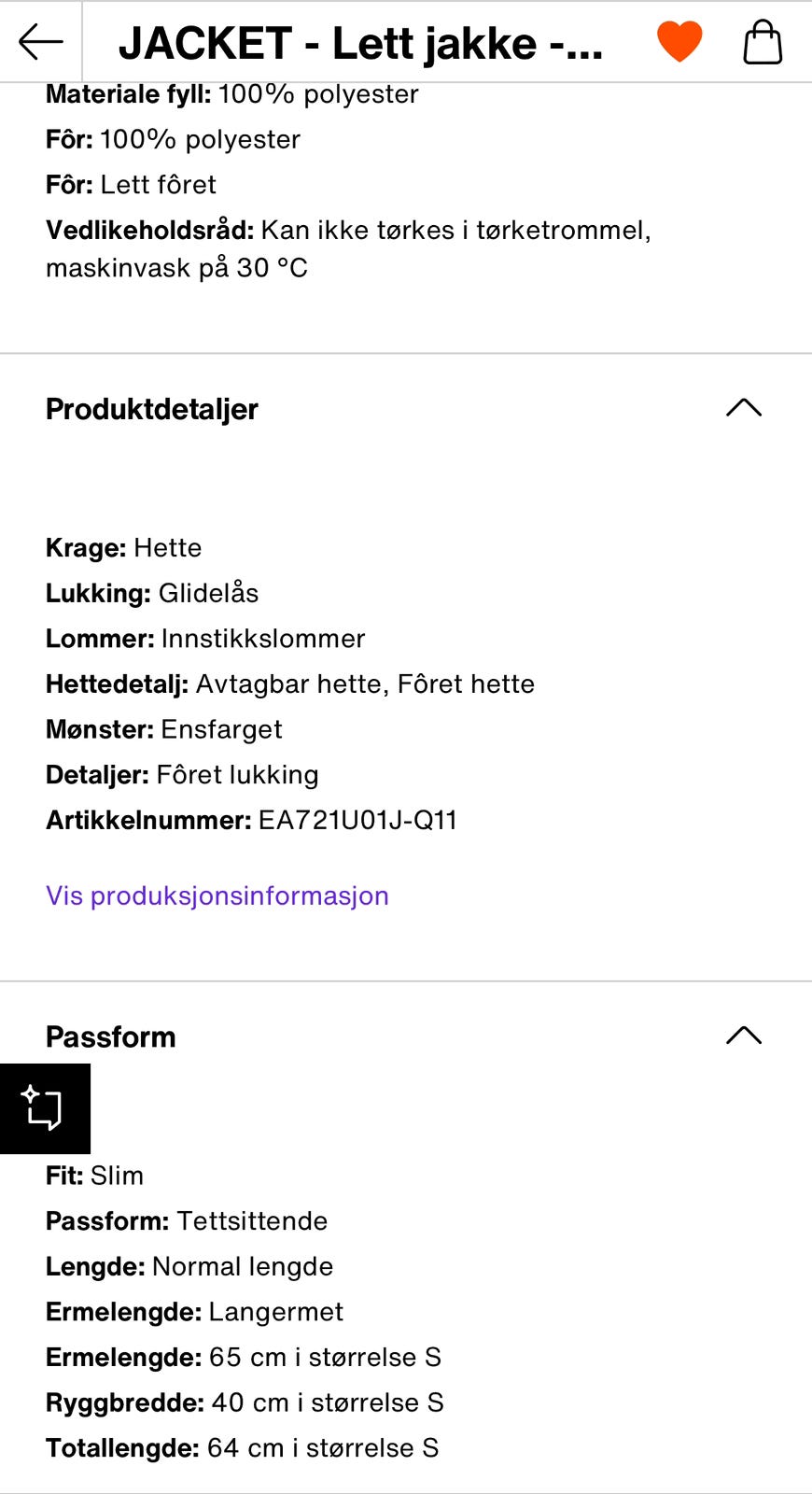Select the Totallengde 64 cm measurement
The image size is (812, 1494).
[x=243, y=1447]
